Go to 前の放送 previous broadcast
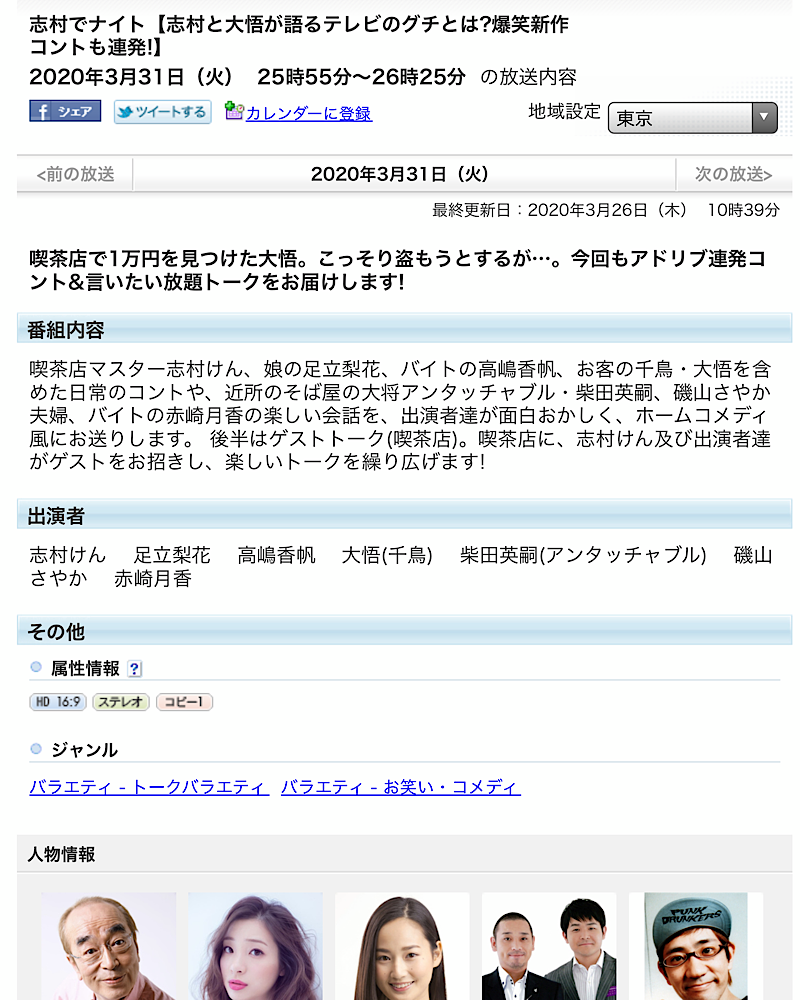The width and height of the screenshot is (800, 1000). pyautogui.click(x=75, y=174)
